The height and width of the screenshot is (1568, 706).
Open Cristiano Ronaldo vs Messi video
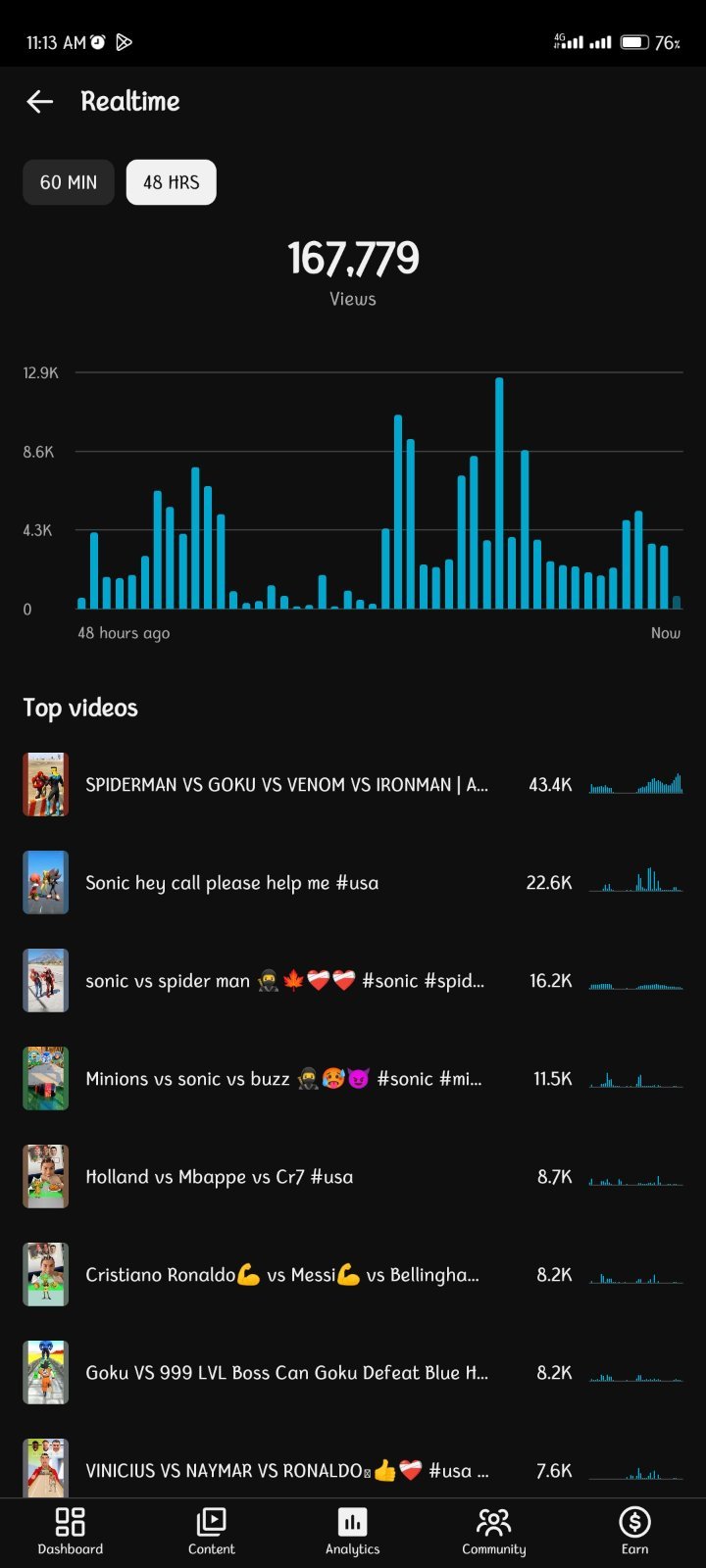point(353,1274)
